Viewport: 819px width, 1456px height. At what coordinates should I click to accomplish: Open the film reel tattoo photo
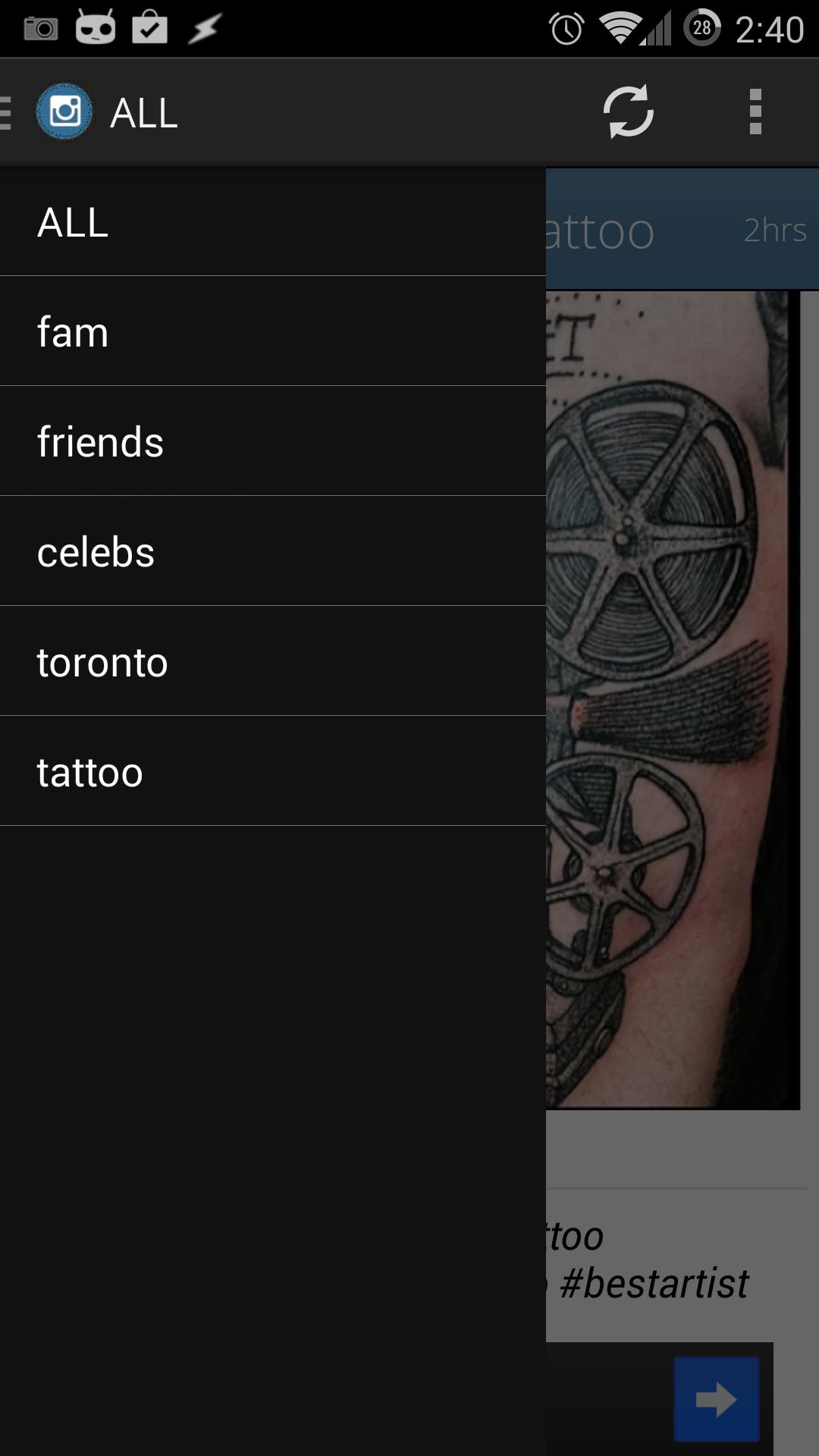672,698
